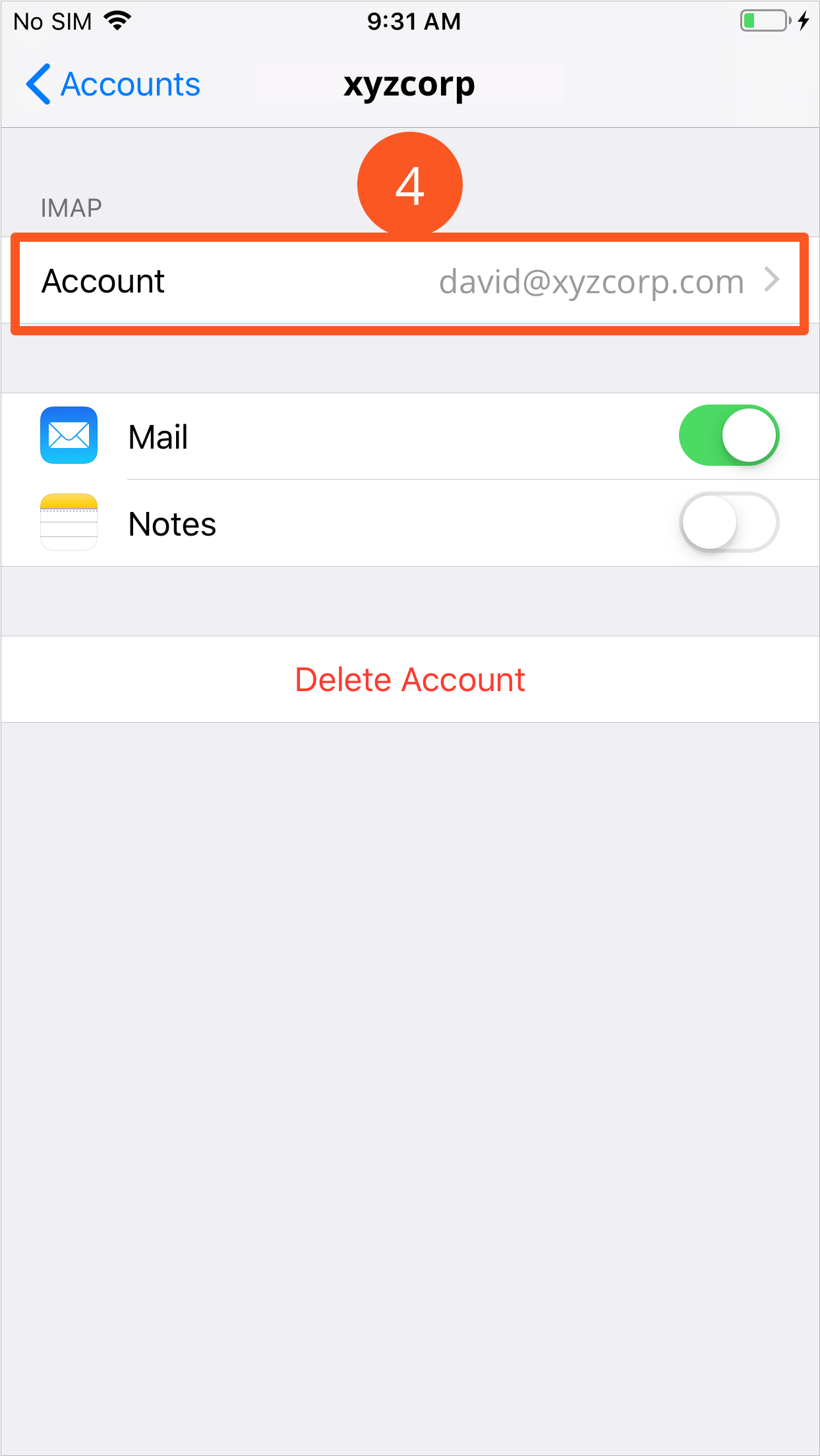Screen dimensions: 820x1456
Task: Go back to Accounts
Action: coord(113,84)
